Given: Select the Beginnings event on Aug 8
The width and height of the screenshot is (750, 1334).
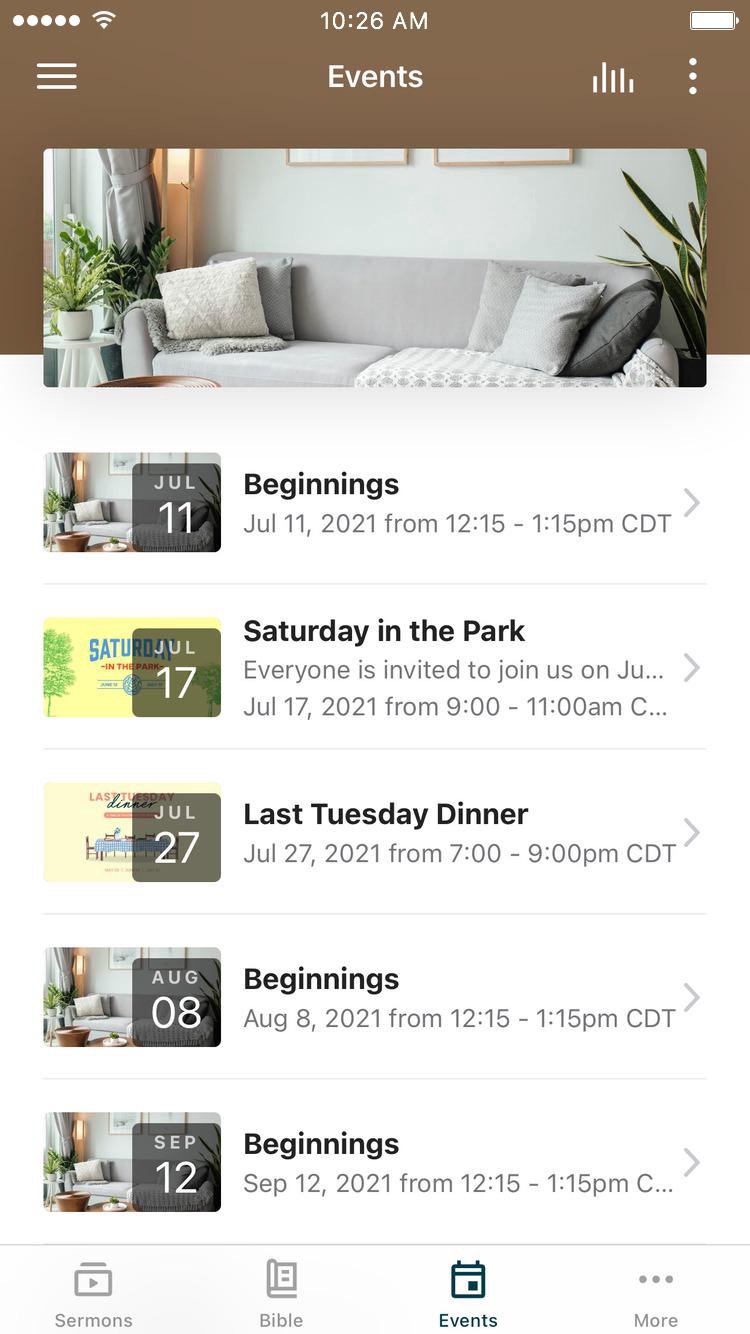Looking at the screenshot, I should click(x=375, y=997).
